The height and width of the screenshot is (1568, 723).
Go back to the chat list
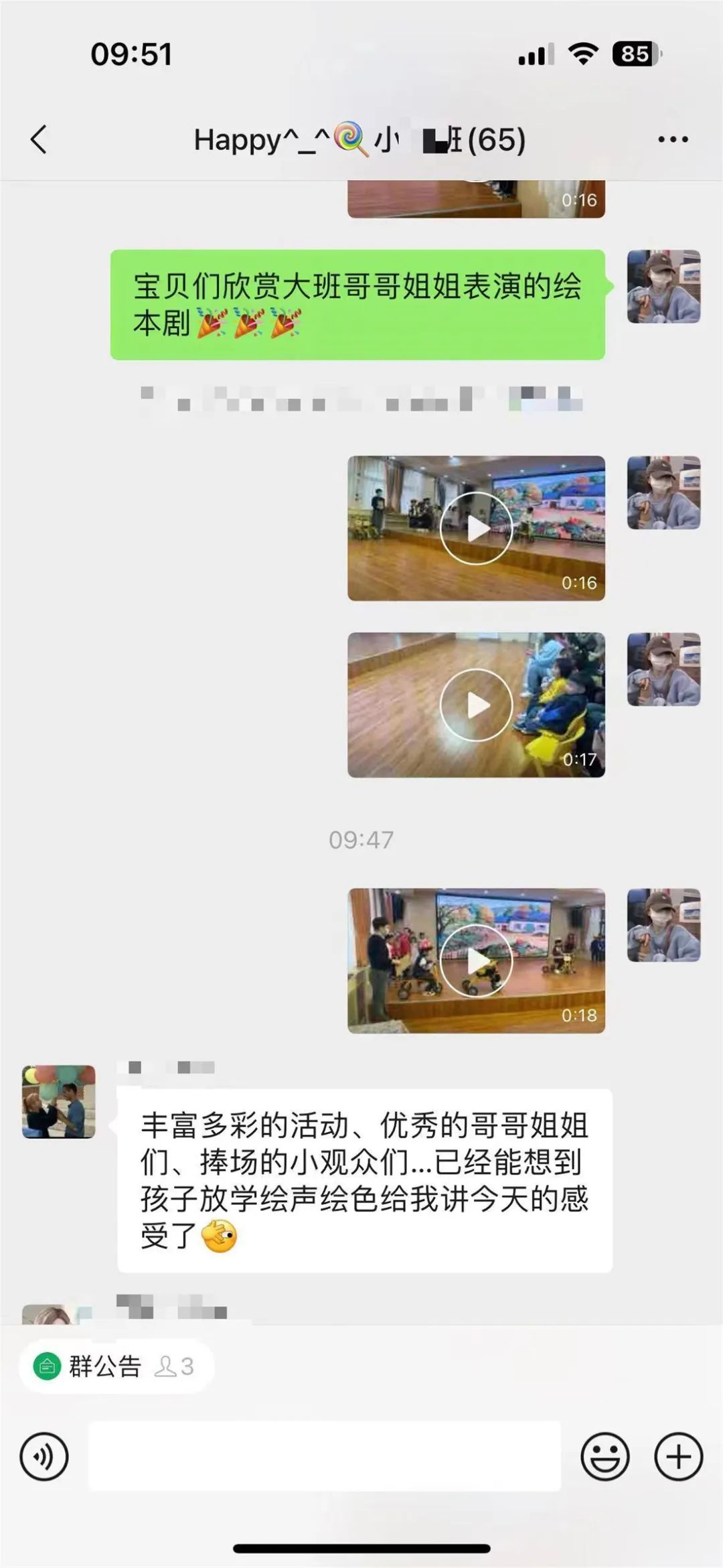(39, 139)
